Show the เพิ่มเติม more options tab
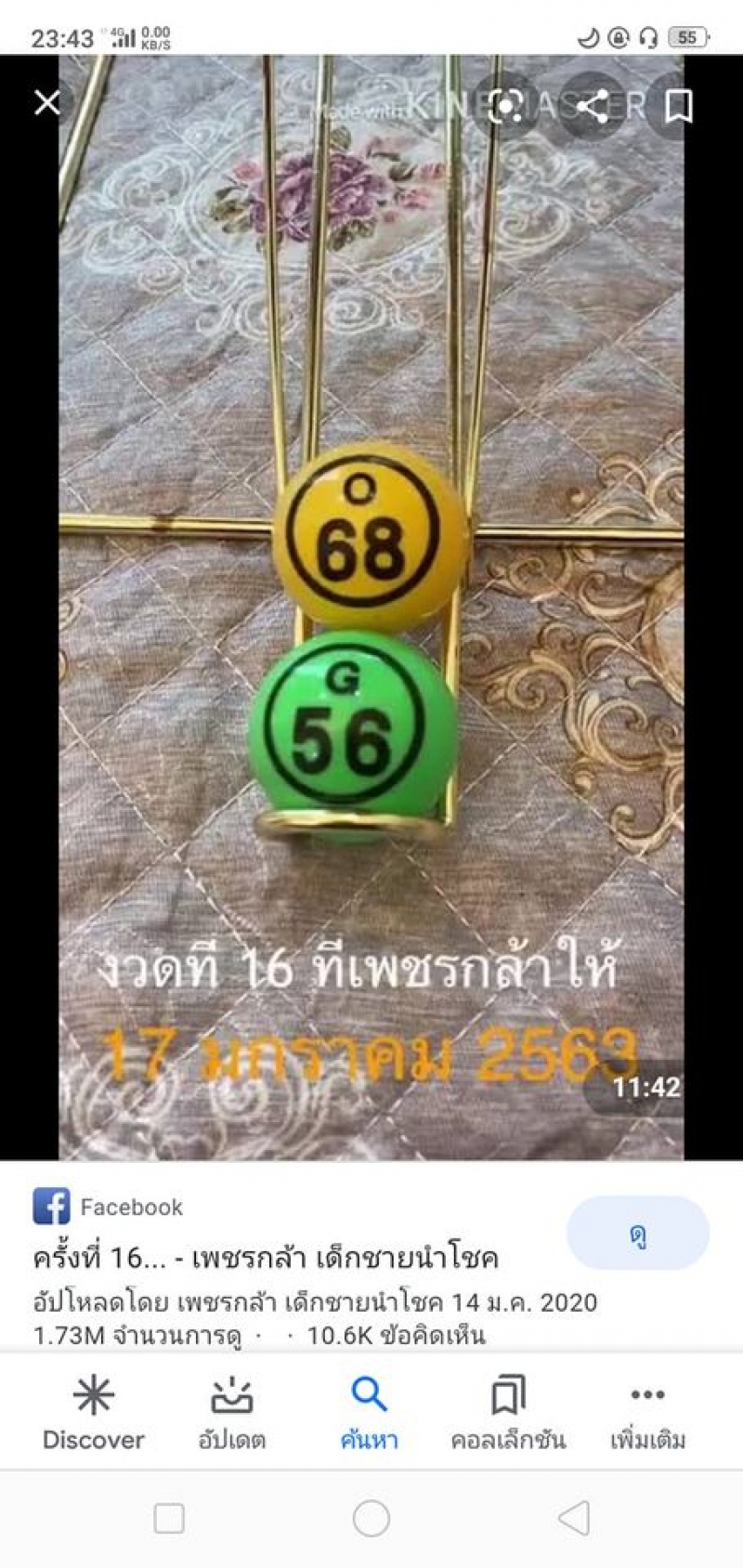Screen dimensions: 743x1568 click(x=647, y=1414)
